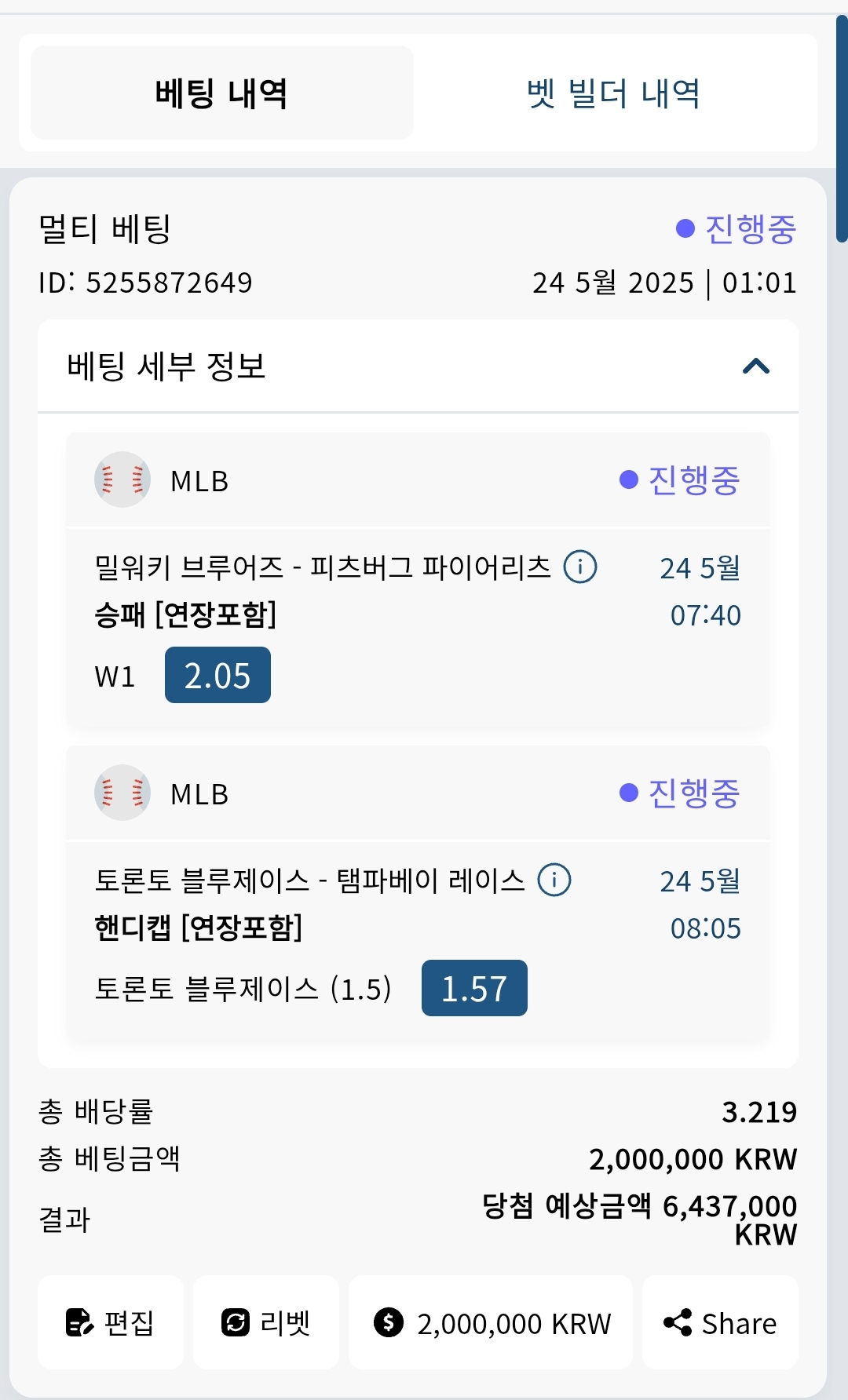Open info icon for 밀워키 브루어즈 match
This screenshot has width=848, height=1400.
click(580, 566)
